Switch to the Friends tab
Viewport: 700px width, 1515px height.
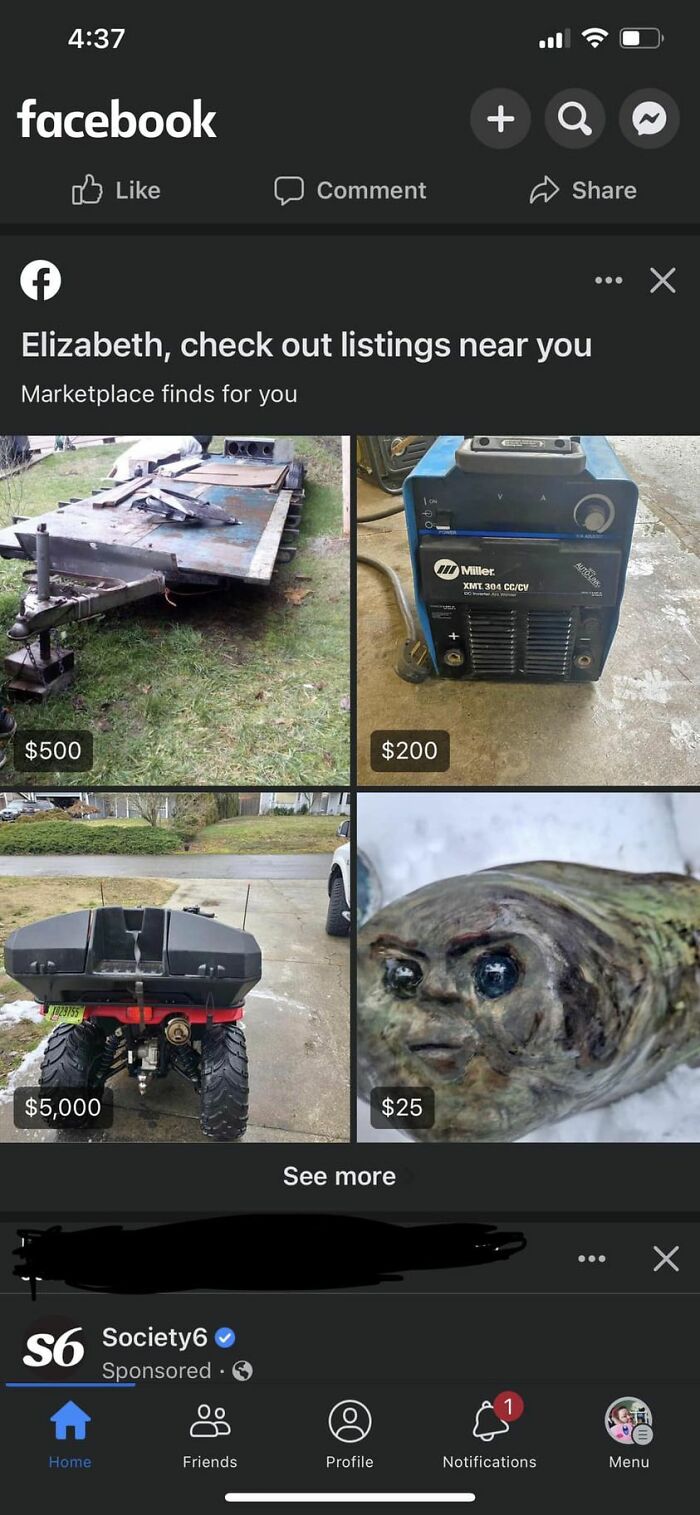pyautogui.click(x=210, y=1434)
